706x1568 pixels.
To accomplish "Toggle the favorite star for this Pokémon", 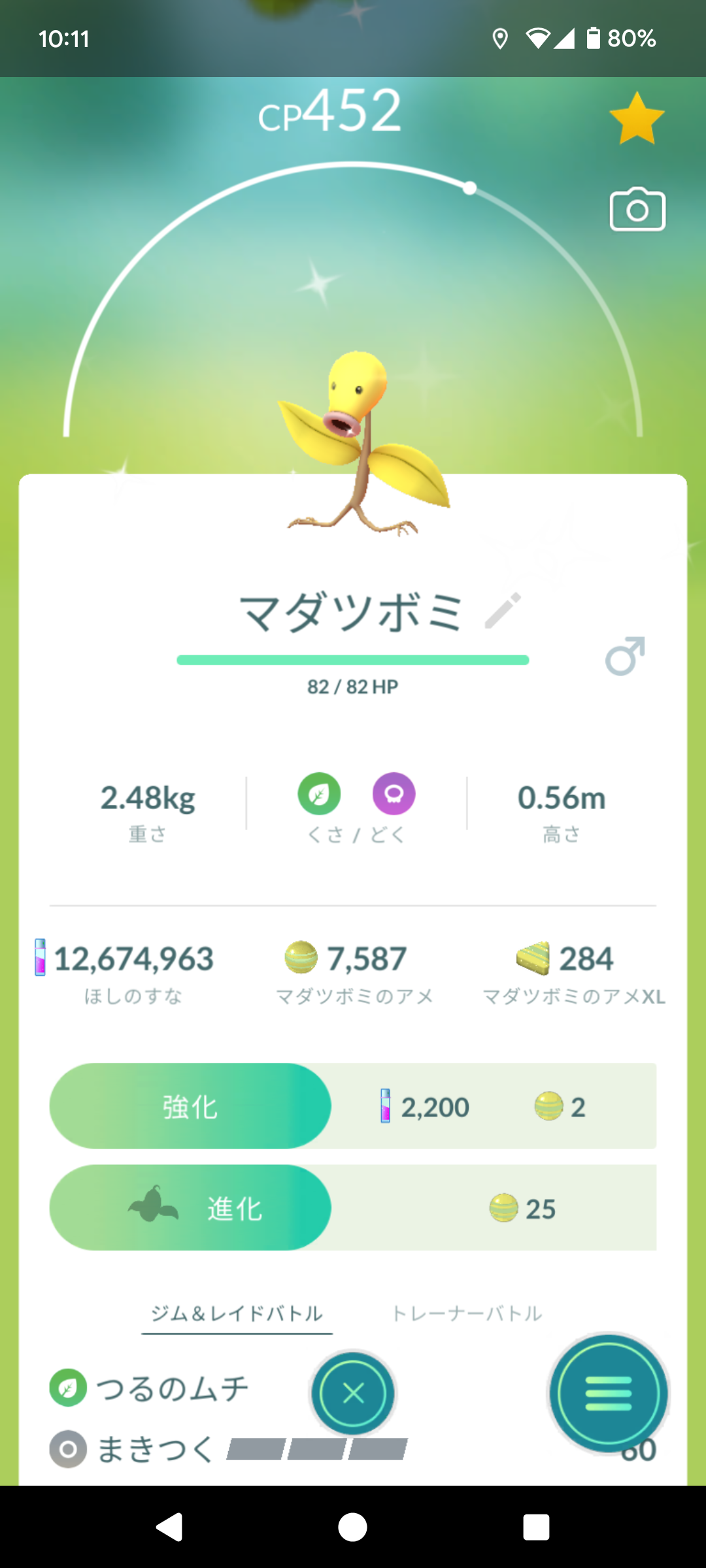I will (x=636, y=118).
